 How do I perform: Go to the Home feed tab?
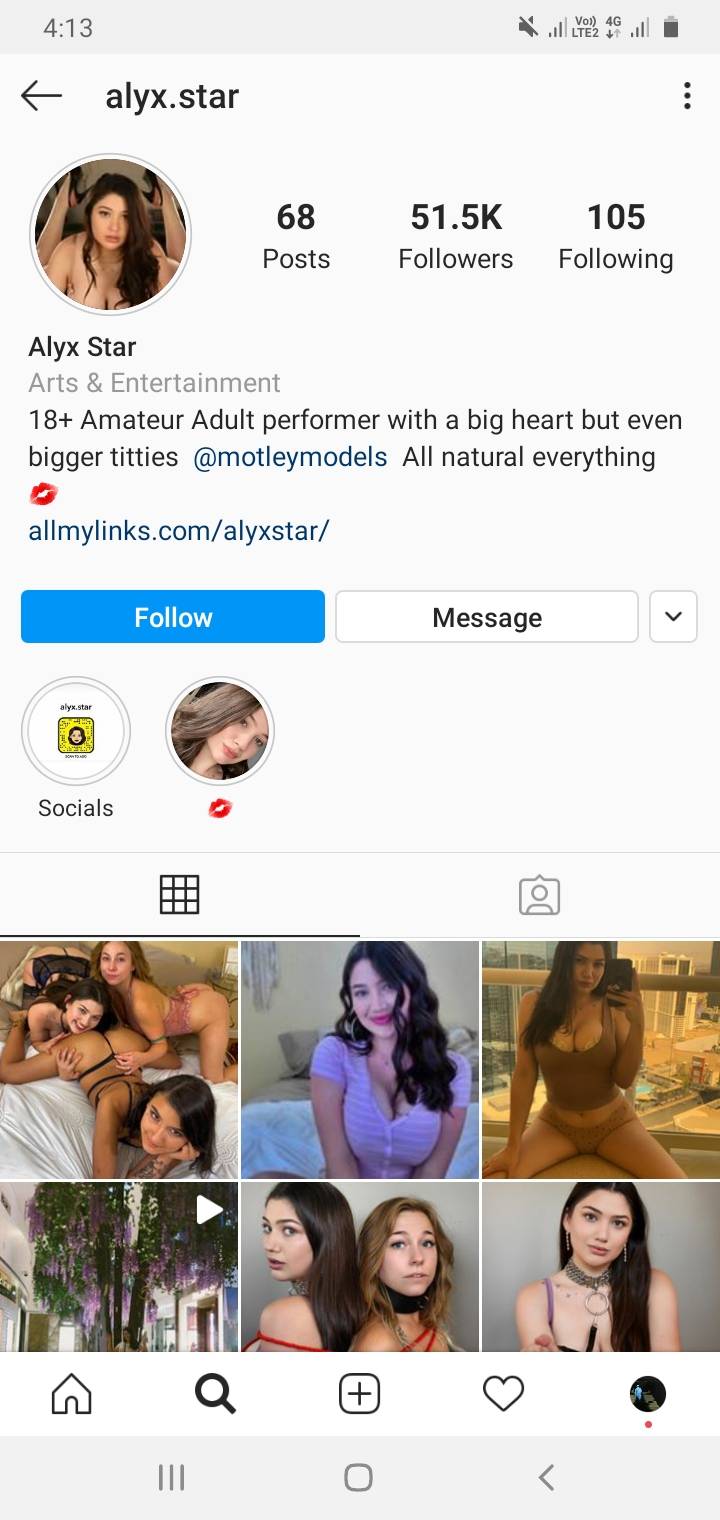[71, 1394]
